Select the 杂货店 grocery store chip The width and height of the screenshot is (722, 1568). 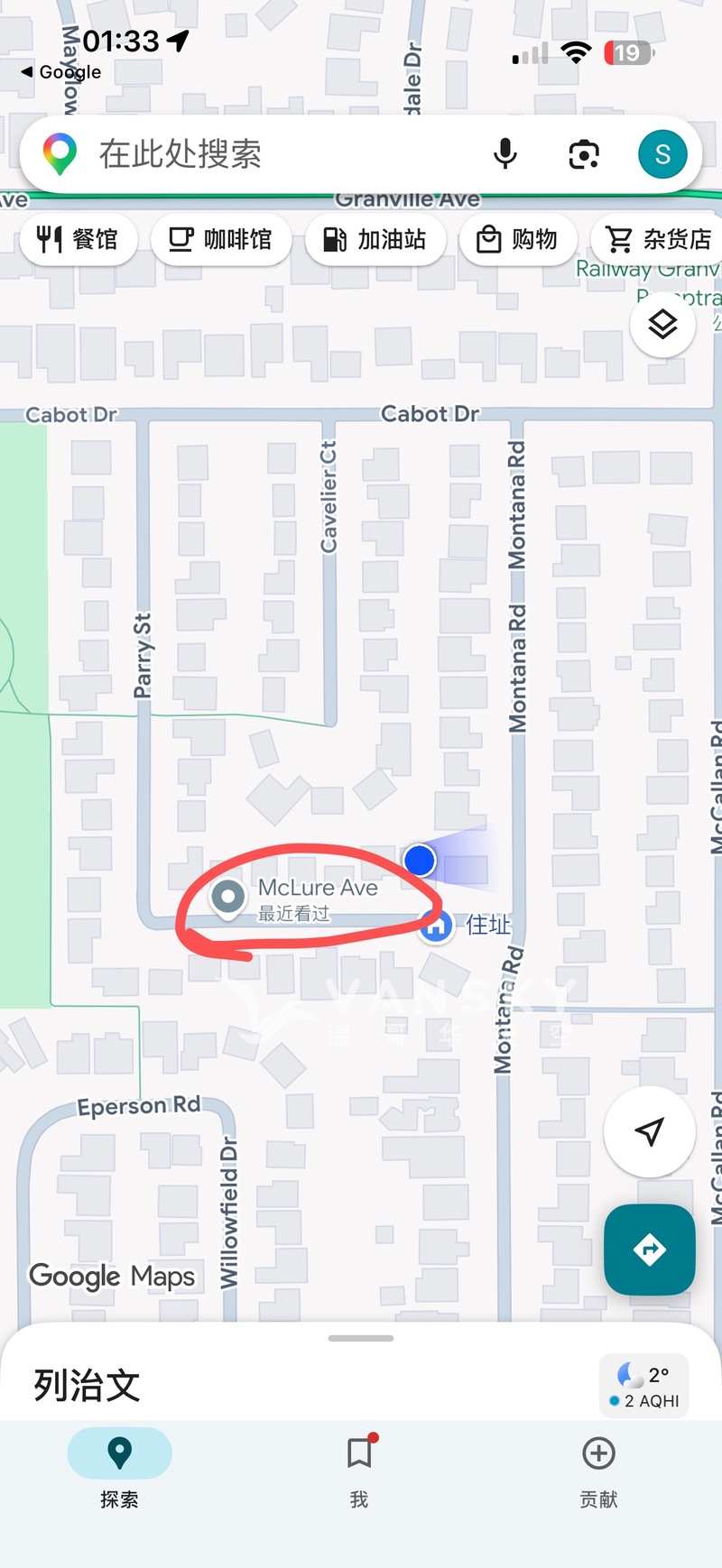click(659, 239)
